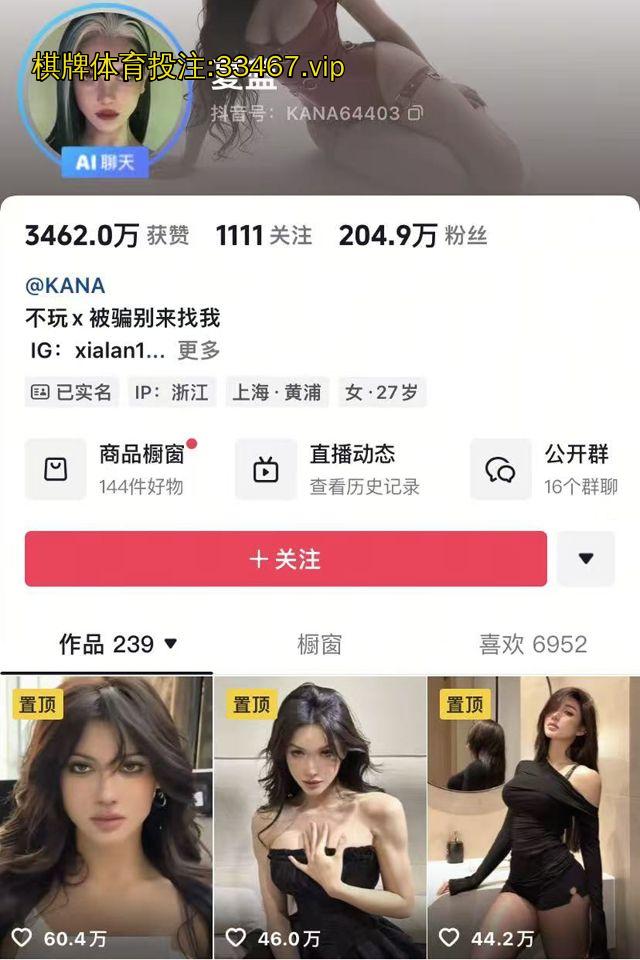The height and width of the screenshot is (960, 640).
Task: Expand the dropdown arrow beside 关注
Action: tap(586, 558)
